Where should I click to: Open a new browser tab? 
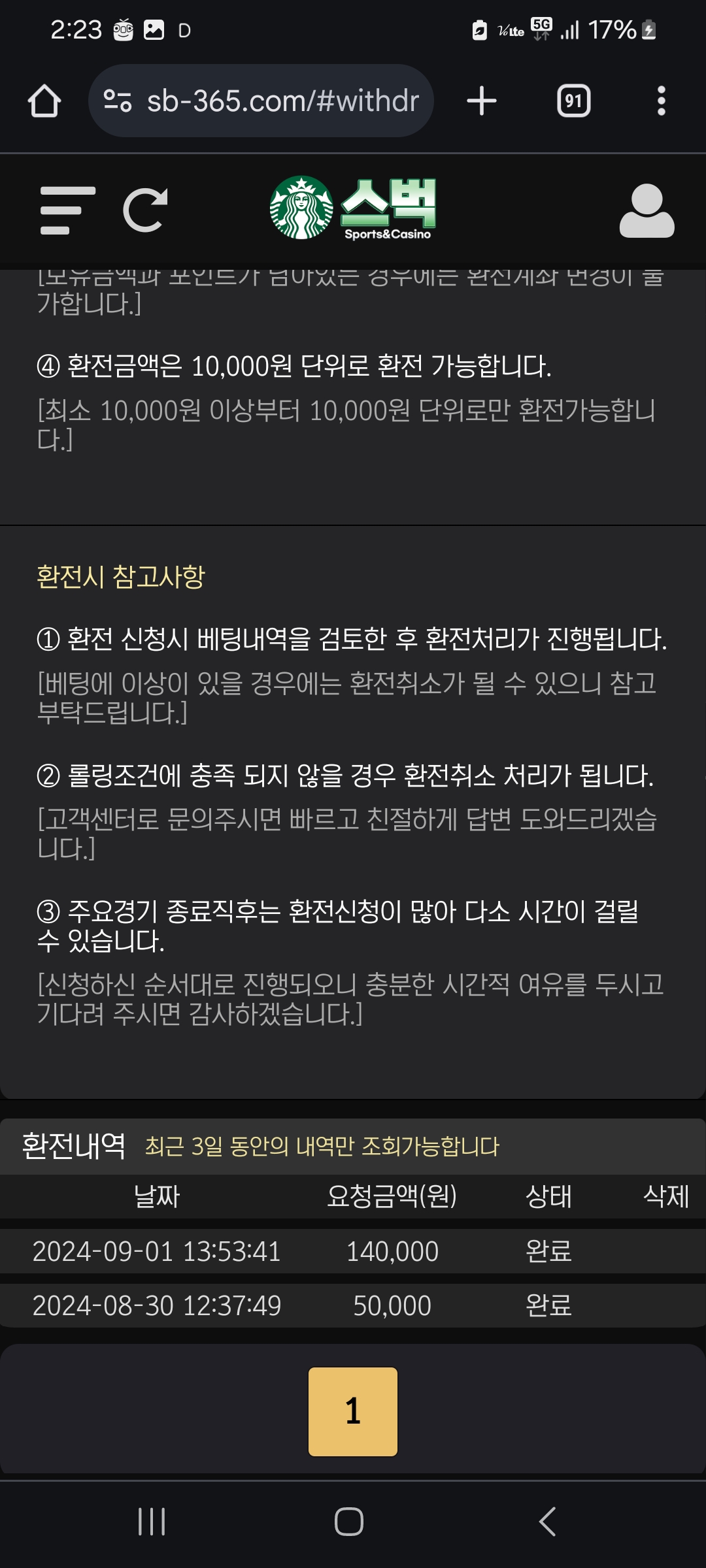(482, 101)
